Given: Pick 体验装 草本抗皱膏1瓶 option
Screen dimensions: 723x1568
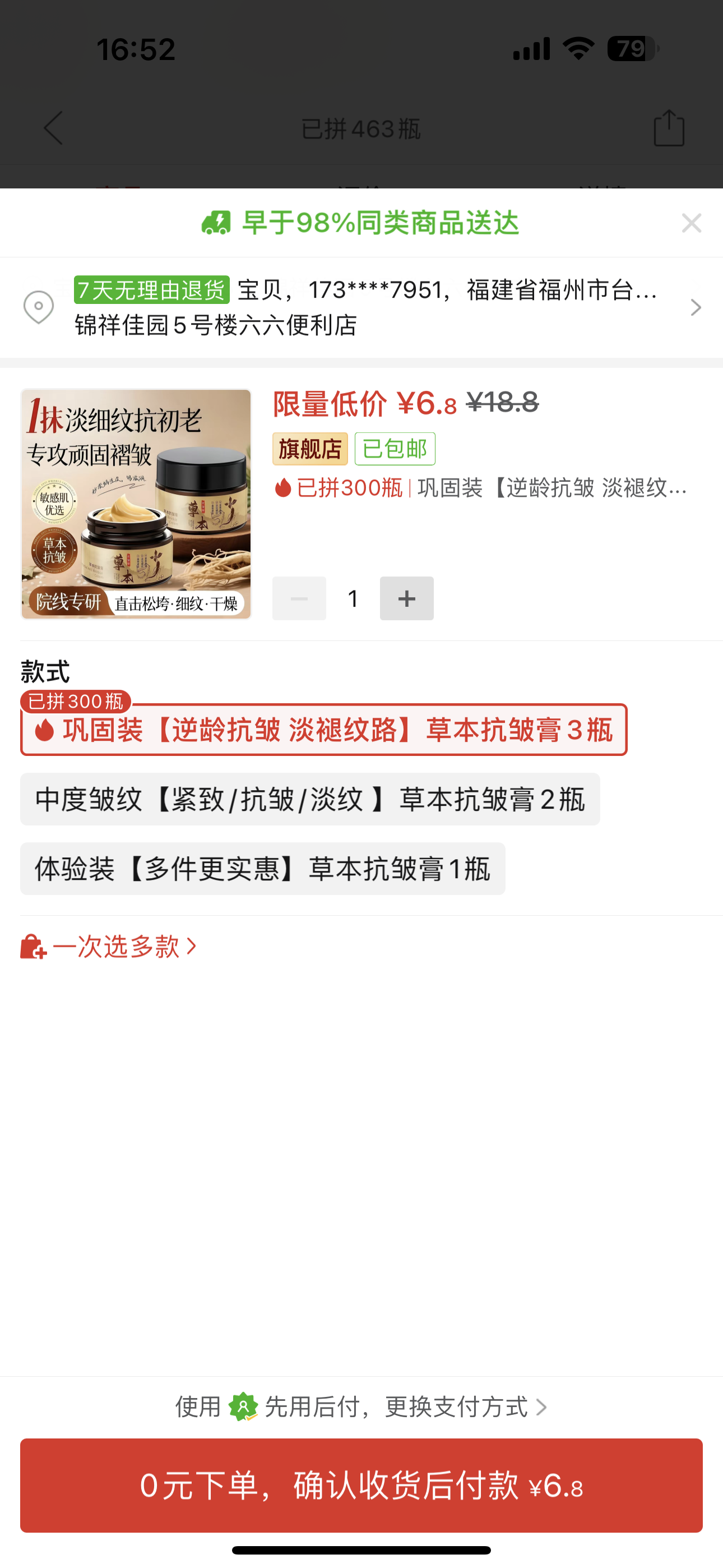Looking at the screenshot, I should (262, 869).
